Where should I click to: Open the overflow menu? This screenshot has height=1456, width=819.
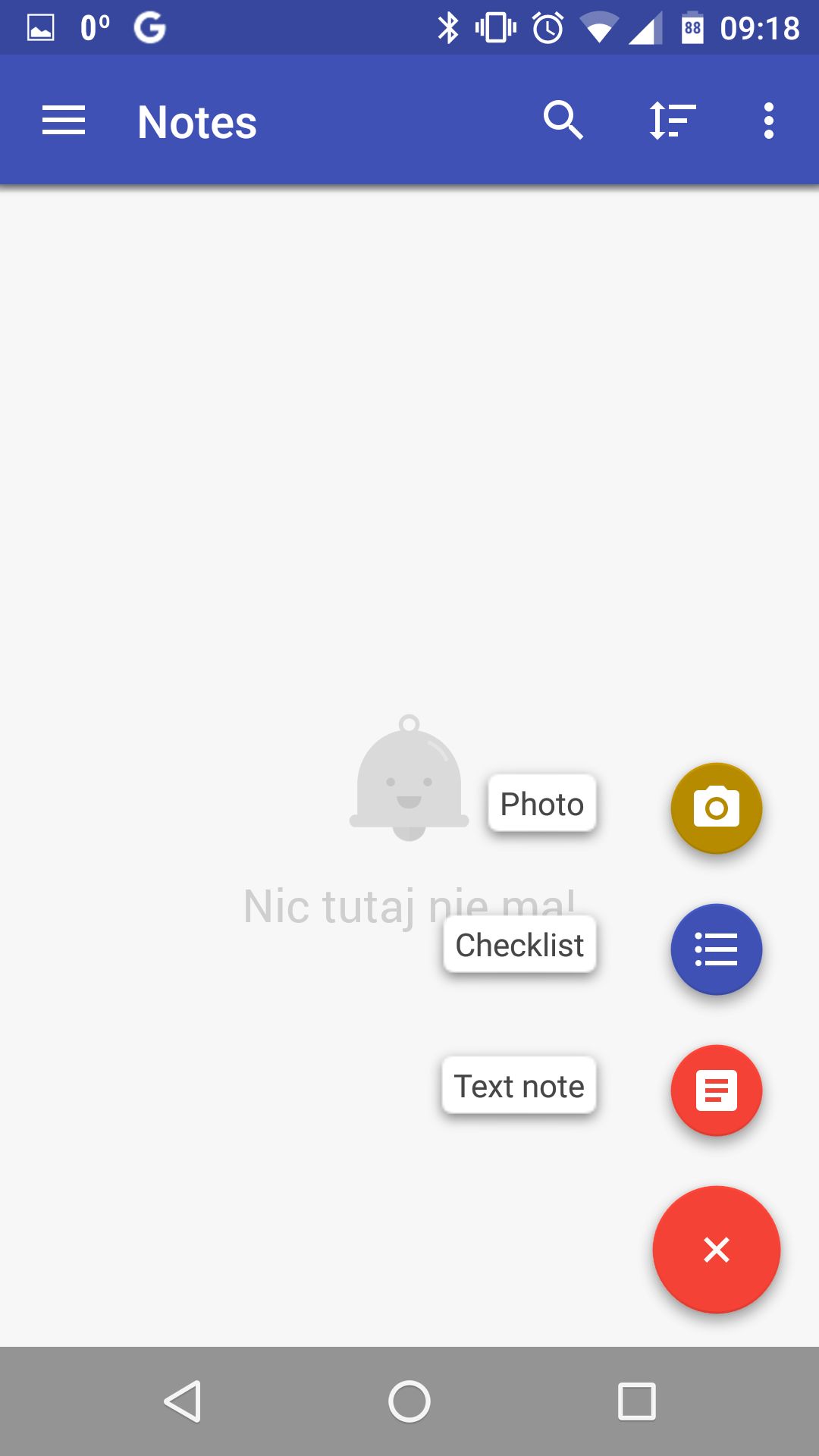tap(769, 121)
